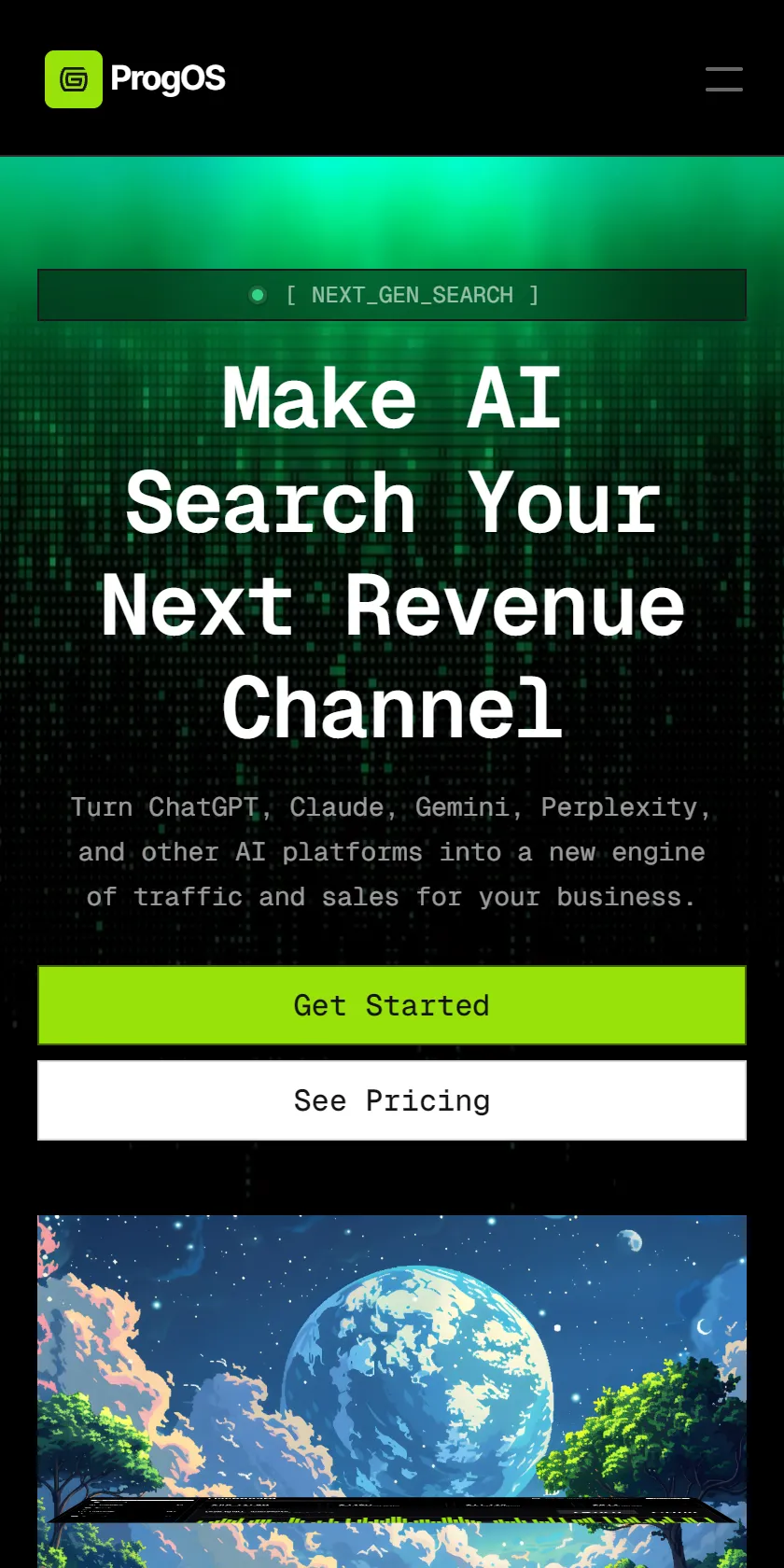
Task: Open the hamburger menu
Action: pos(724,79)
